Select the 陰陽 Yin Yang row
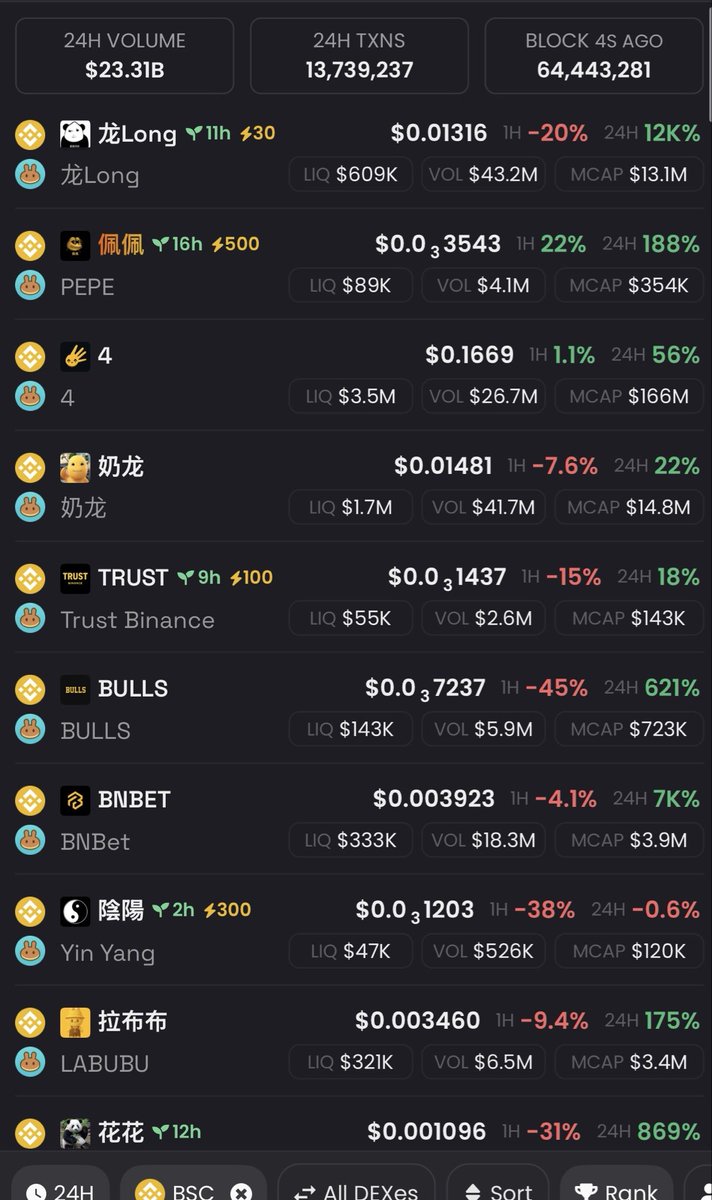This screenshot has height=1200, width=712. (120, 911)
